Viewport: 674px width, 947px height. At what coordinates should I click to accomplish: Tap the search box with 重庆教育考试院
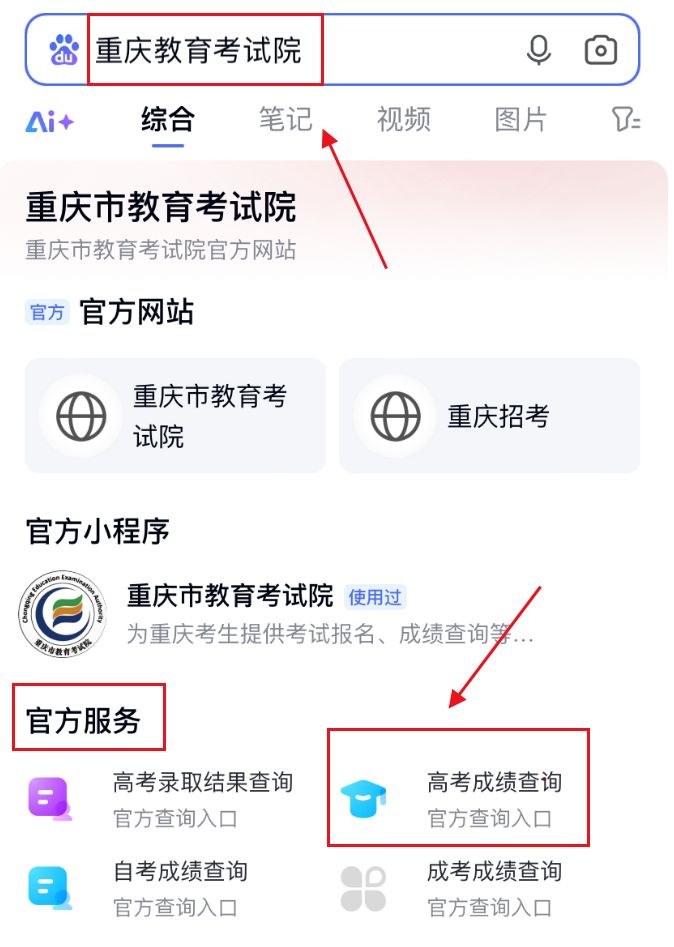click(x=300, y=49)
